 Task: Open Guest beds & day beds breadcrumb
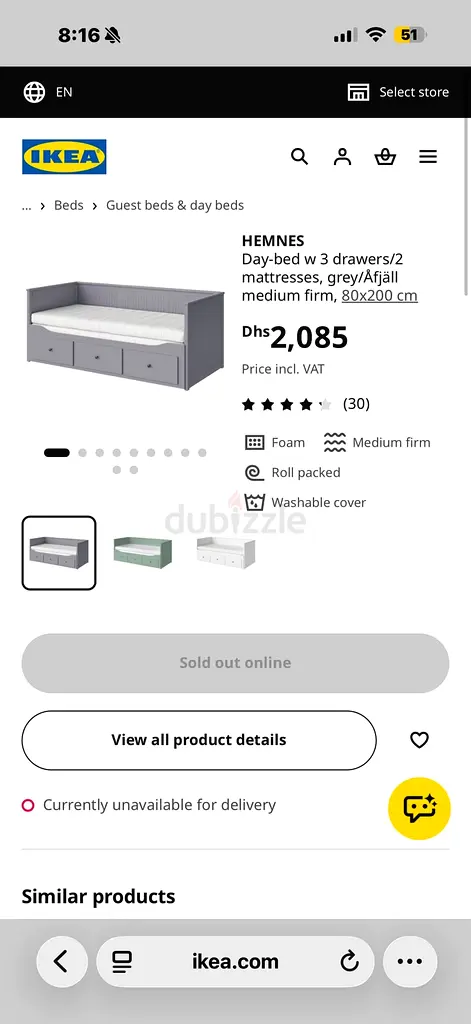pos(175,205)
